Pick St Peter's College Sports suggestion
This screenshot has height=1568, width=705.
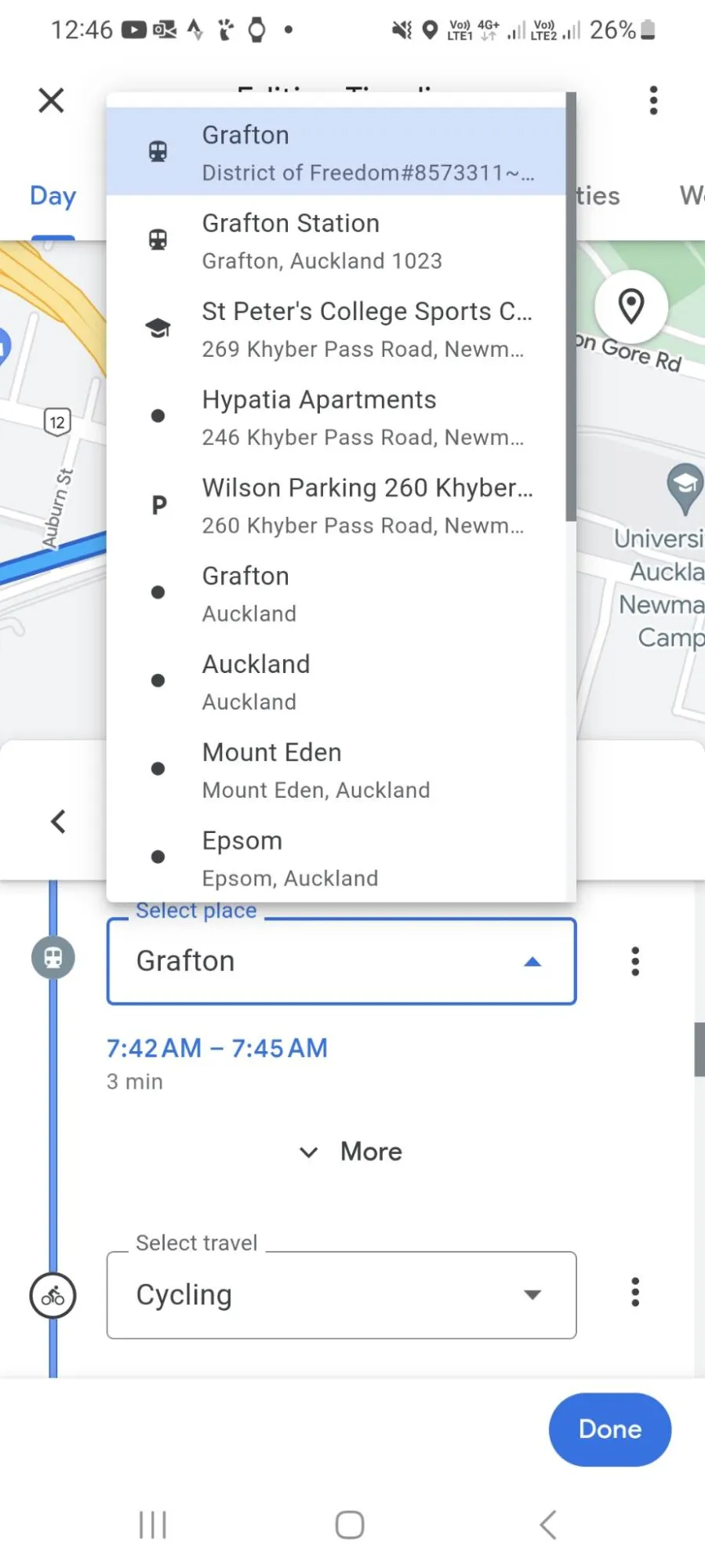pyautogui.click(x=336, y=329)
